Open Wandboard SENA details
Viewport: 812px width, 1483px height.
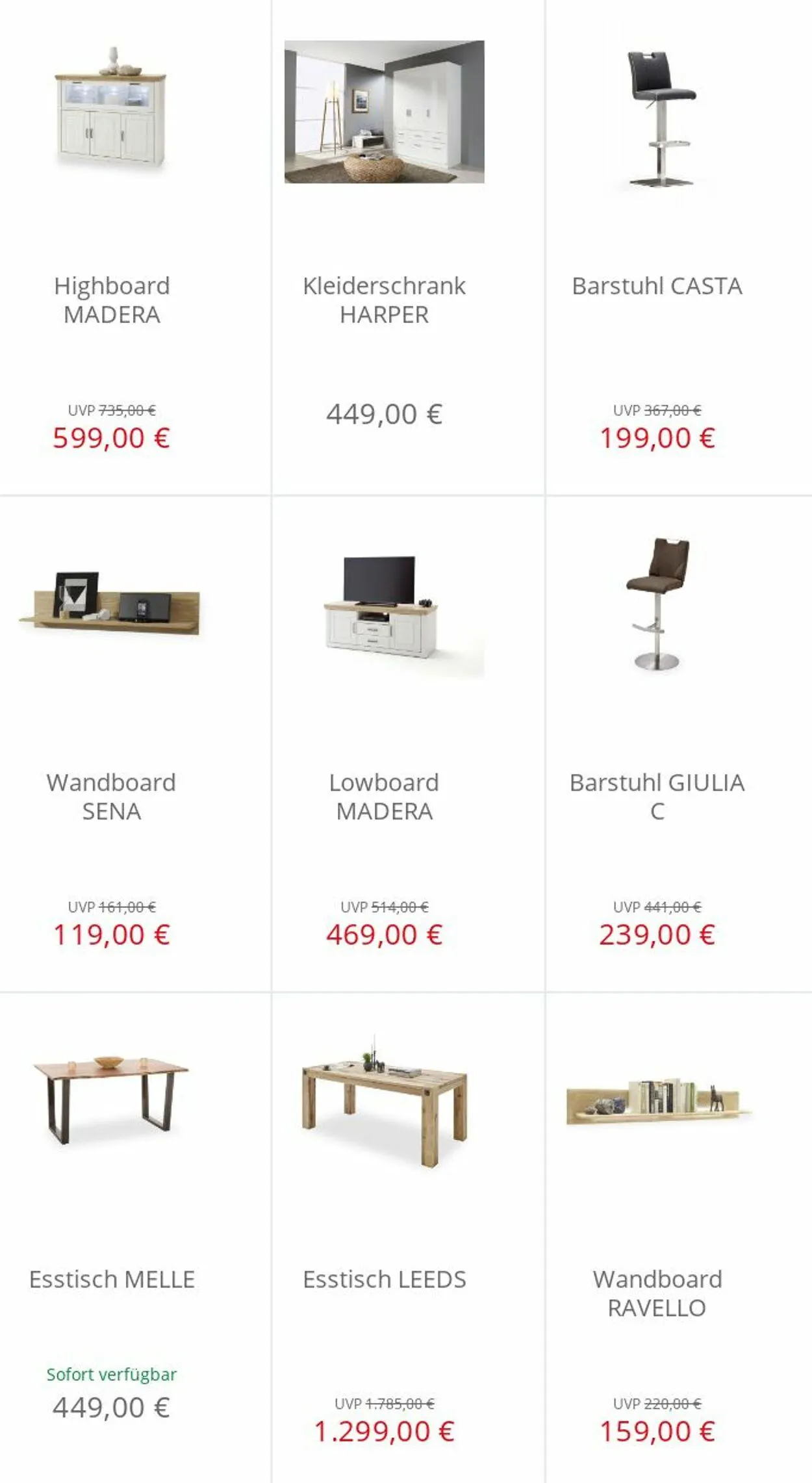(135, 743)
